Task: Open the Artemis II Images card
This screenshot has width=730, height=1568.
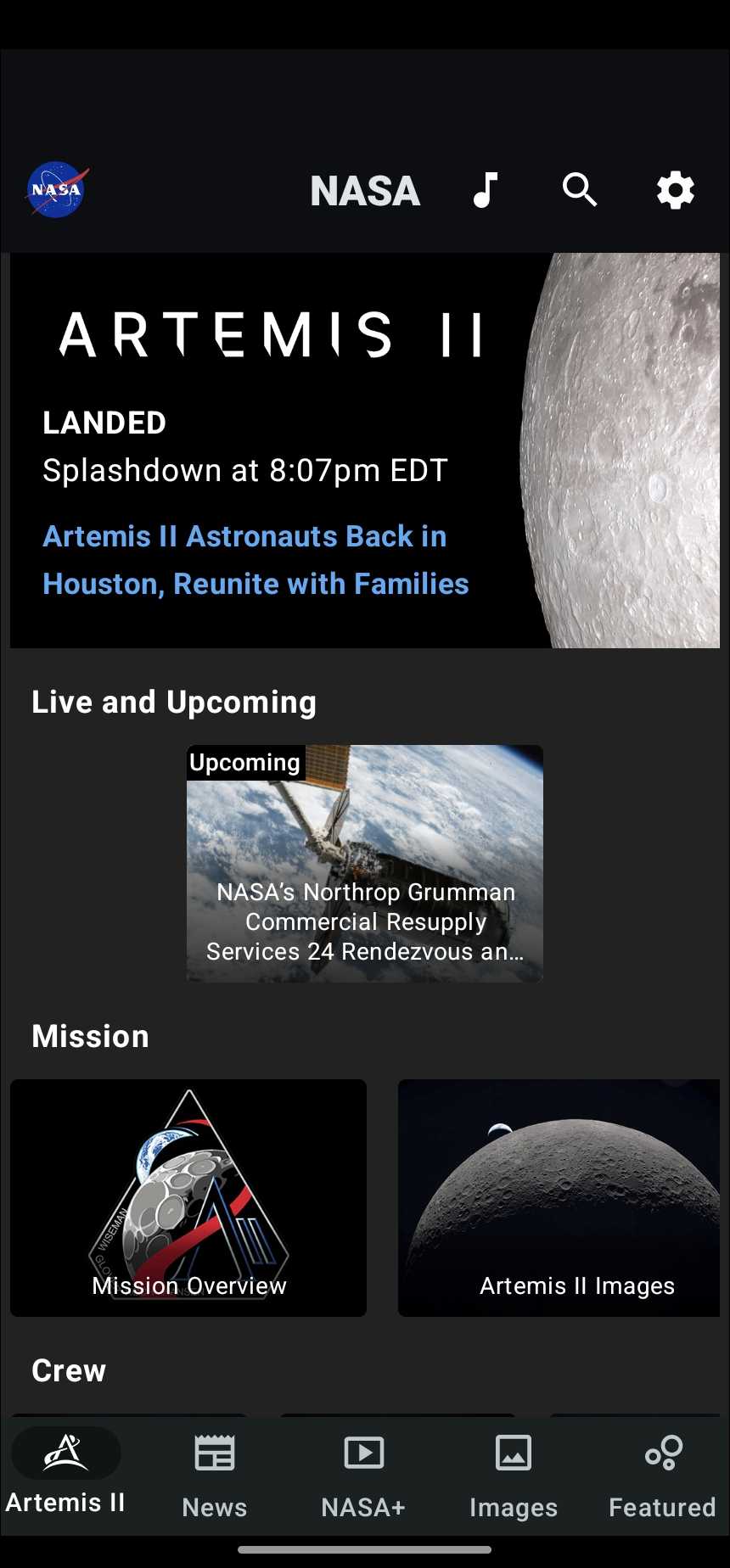Action: pyautogui.click(x=560, y=1198)
